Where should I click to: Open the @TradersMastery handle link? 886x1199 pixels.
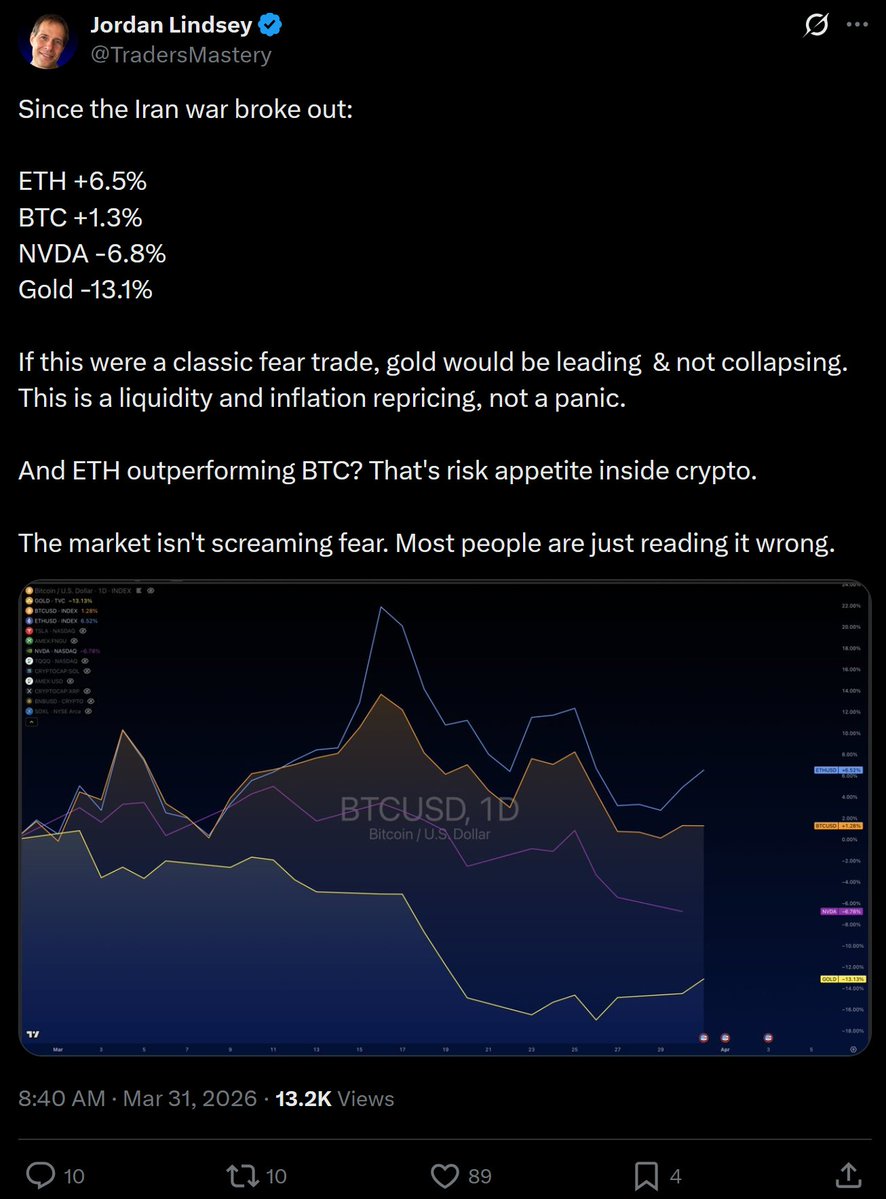click(181, 55)
